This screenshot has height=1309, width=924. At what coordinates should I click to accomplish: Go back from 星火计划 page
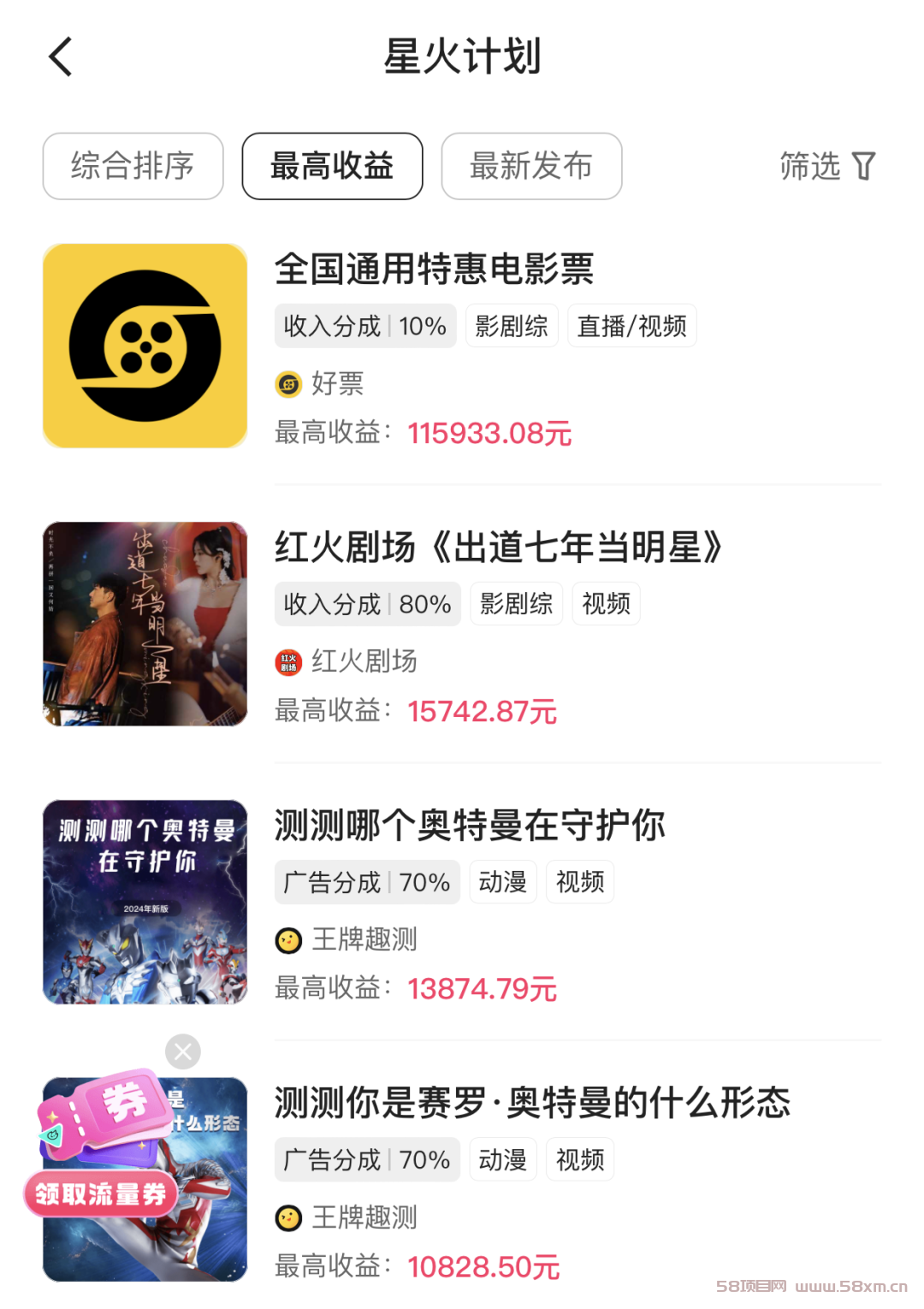(61, 57)
